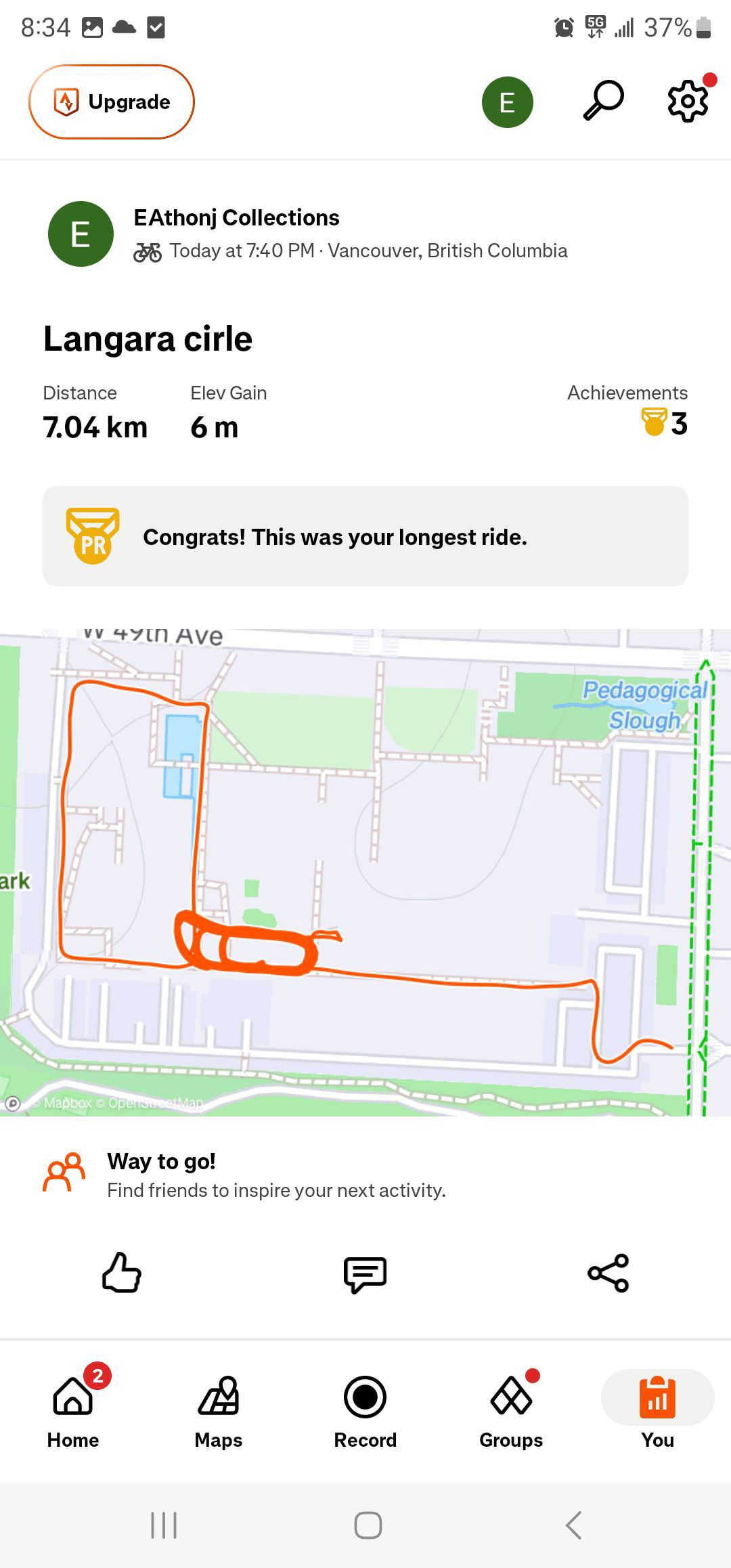
Task: Select the You tab
Action: [x=658, y=1412]
